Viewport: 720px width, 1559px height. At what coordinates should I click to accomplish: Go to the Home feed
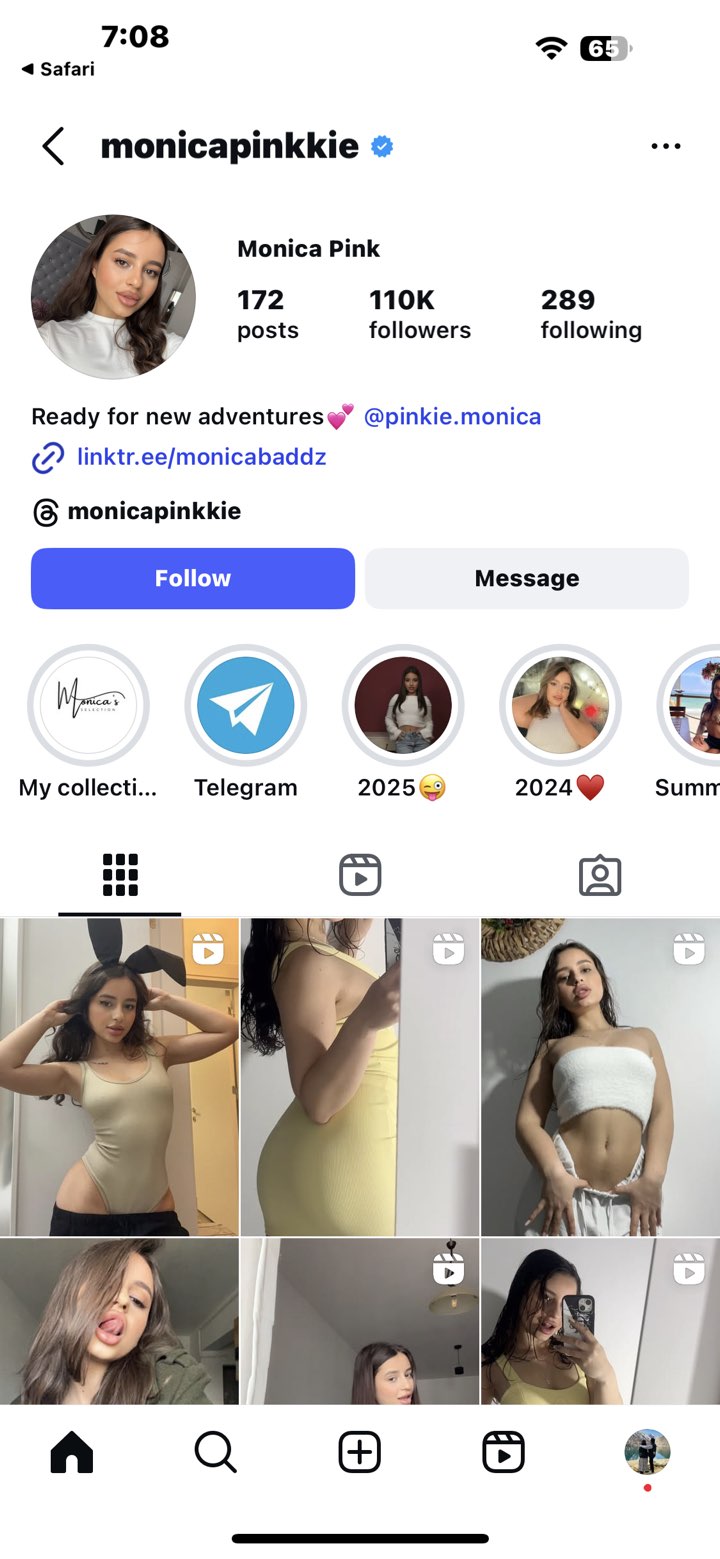tap(72, 1451)
